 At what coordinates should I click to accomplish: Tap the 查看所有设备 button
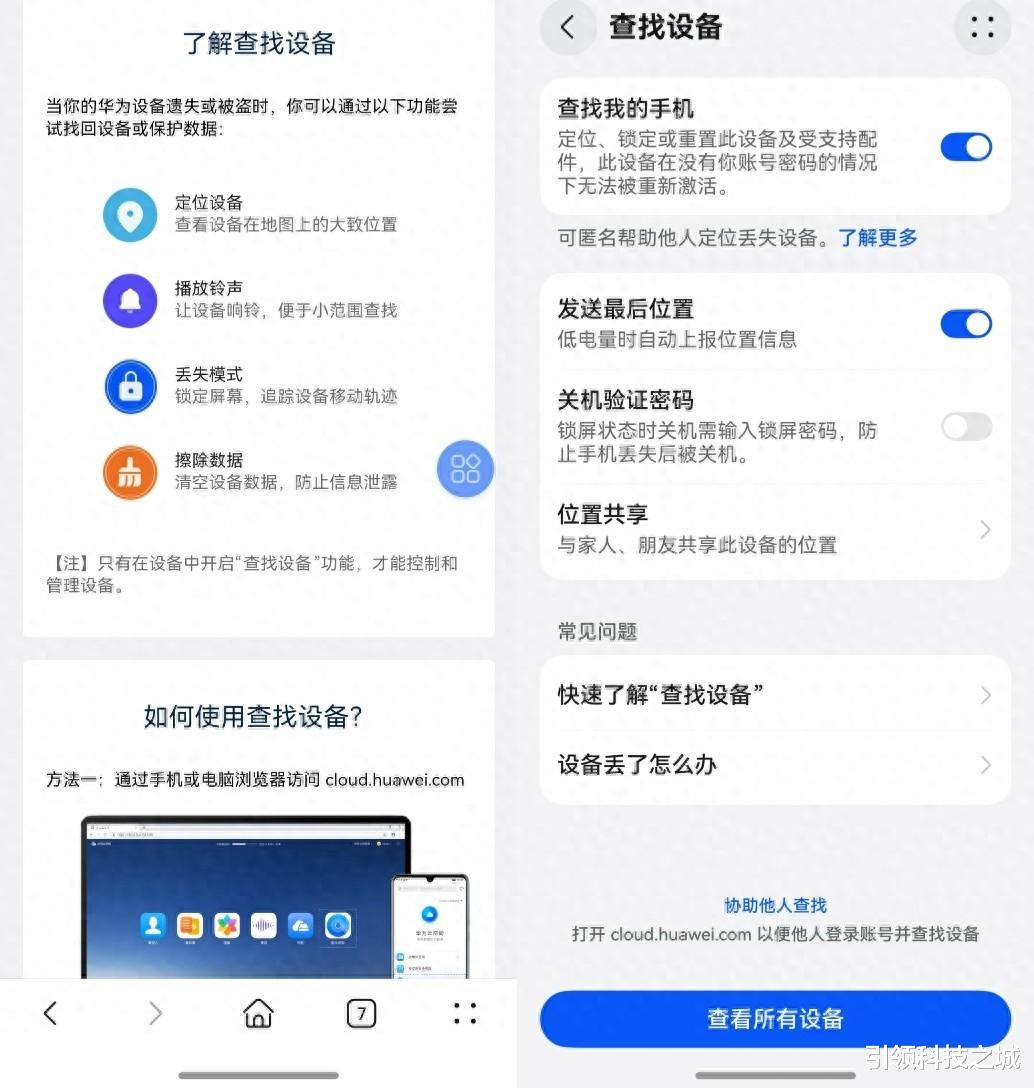click(x=775, y=1019)
